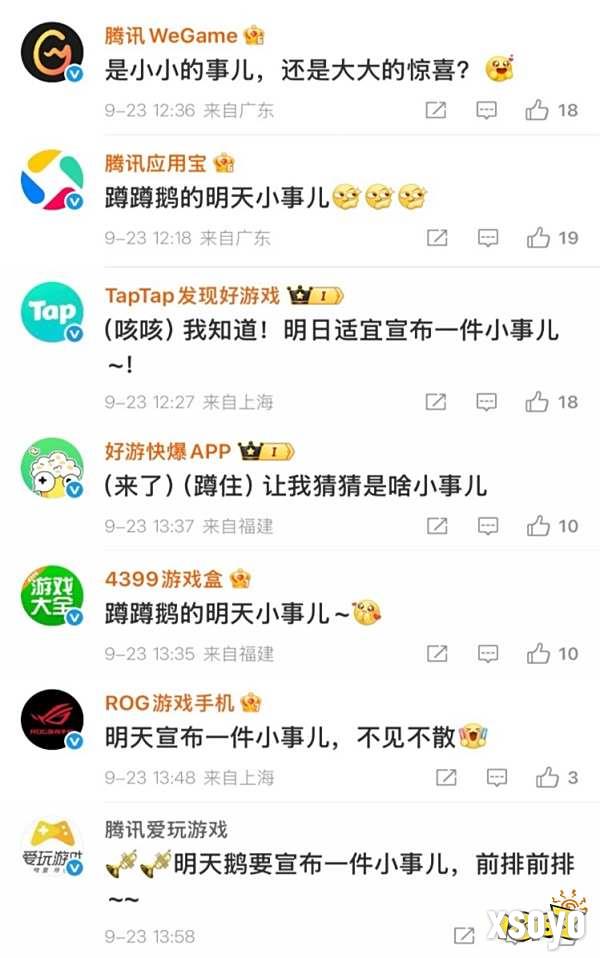This screenshot has width=600, height=958.
Task: Repost the 腾讯WeGame comment
Action: point(436,110)
